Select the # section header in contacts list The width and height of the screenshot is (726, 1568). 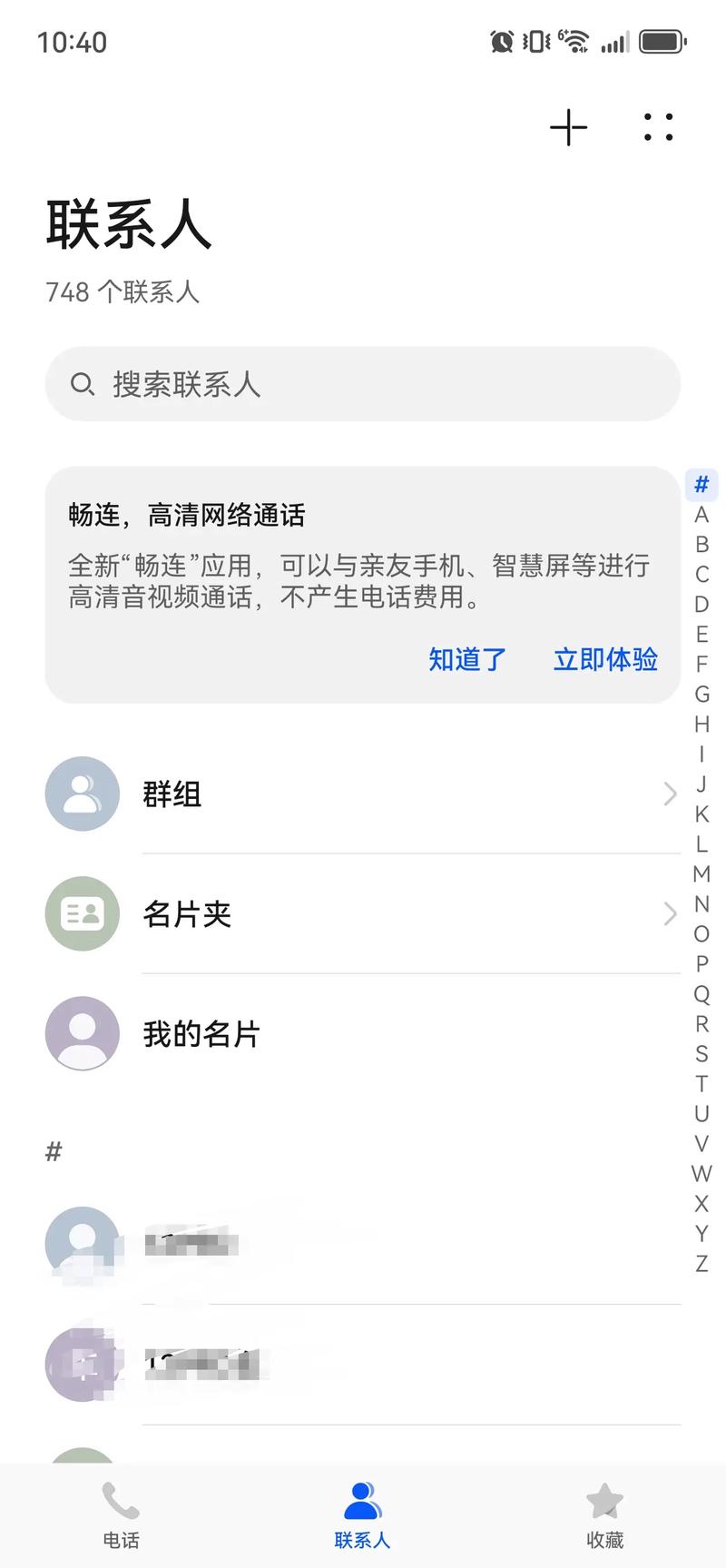(x=53, y=1151)
